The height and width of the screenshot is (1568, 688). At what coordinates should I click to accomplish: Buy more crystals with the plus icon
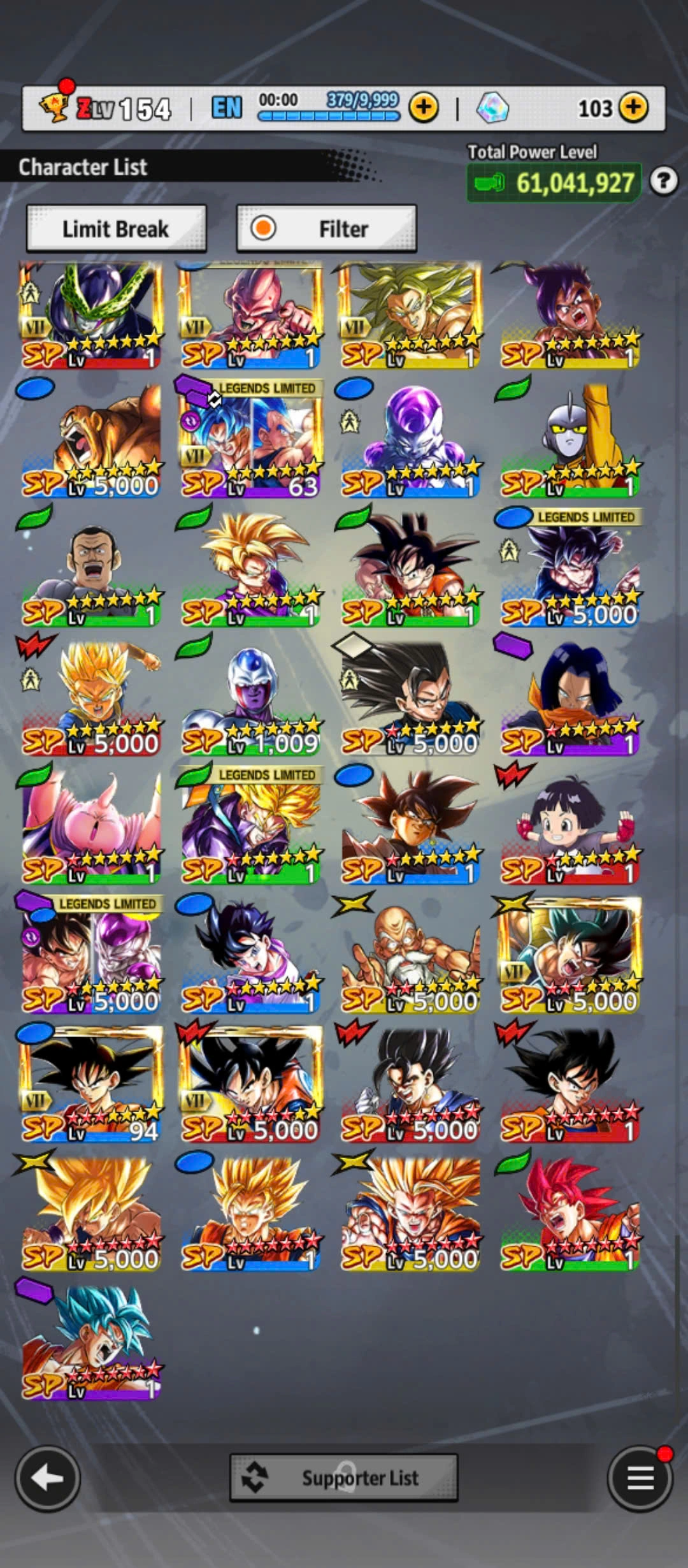(633, 107)
